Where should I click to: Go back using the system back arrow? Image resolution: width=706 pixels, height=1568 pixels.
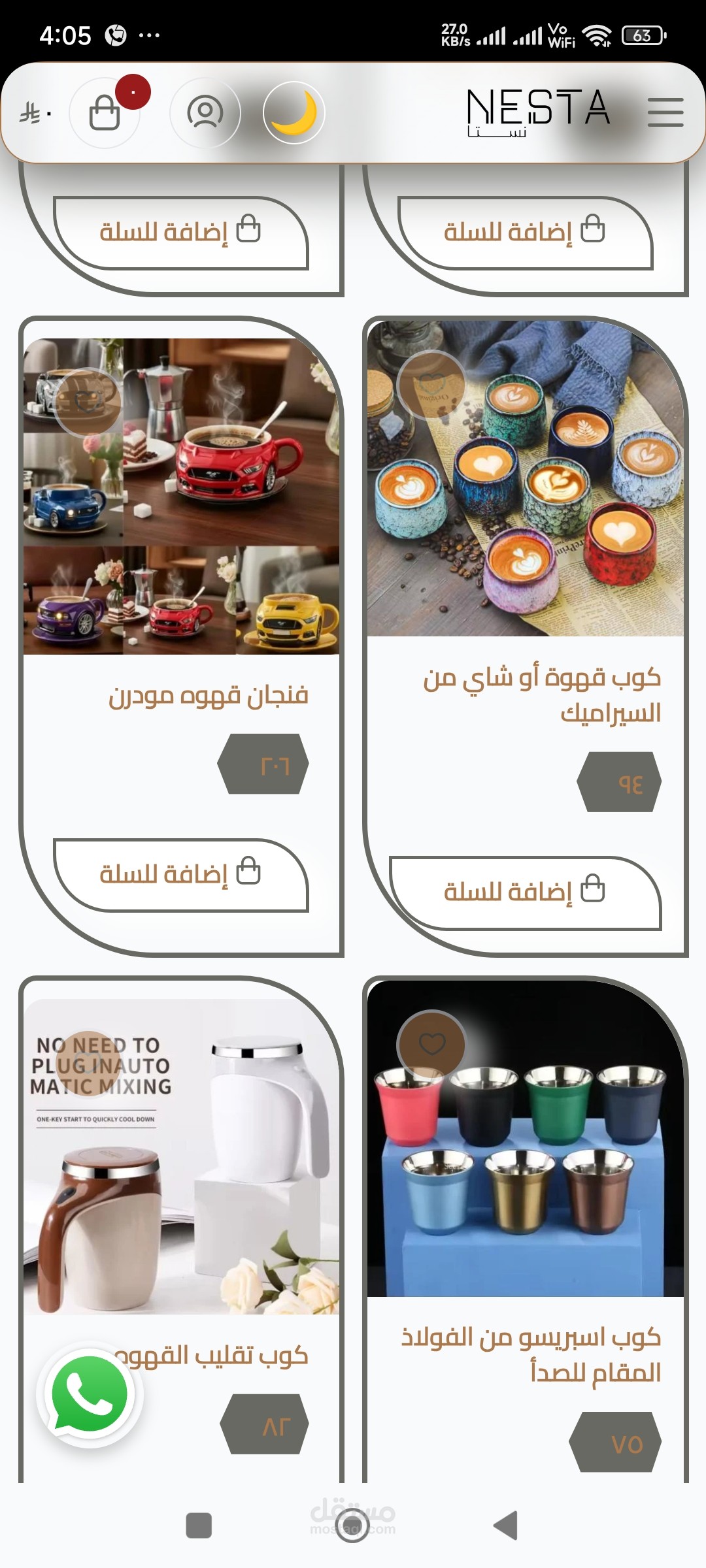(505, 1526)
